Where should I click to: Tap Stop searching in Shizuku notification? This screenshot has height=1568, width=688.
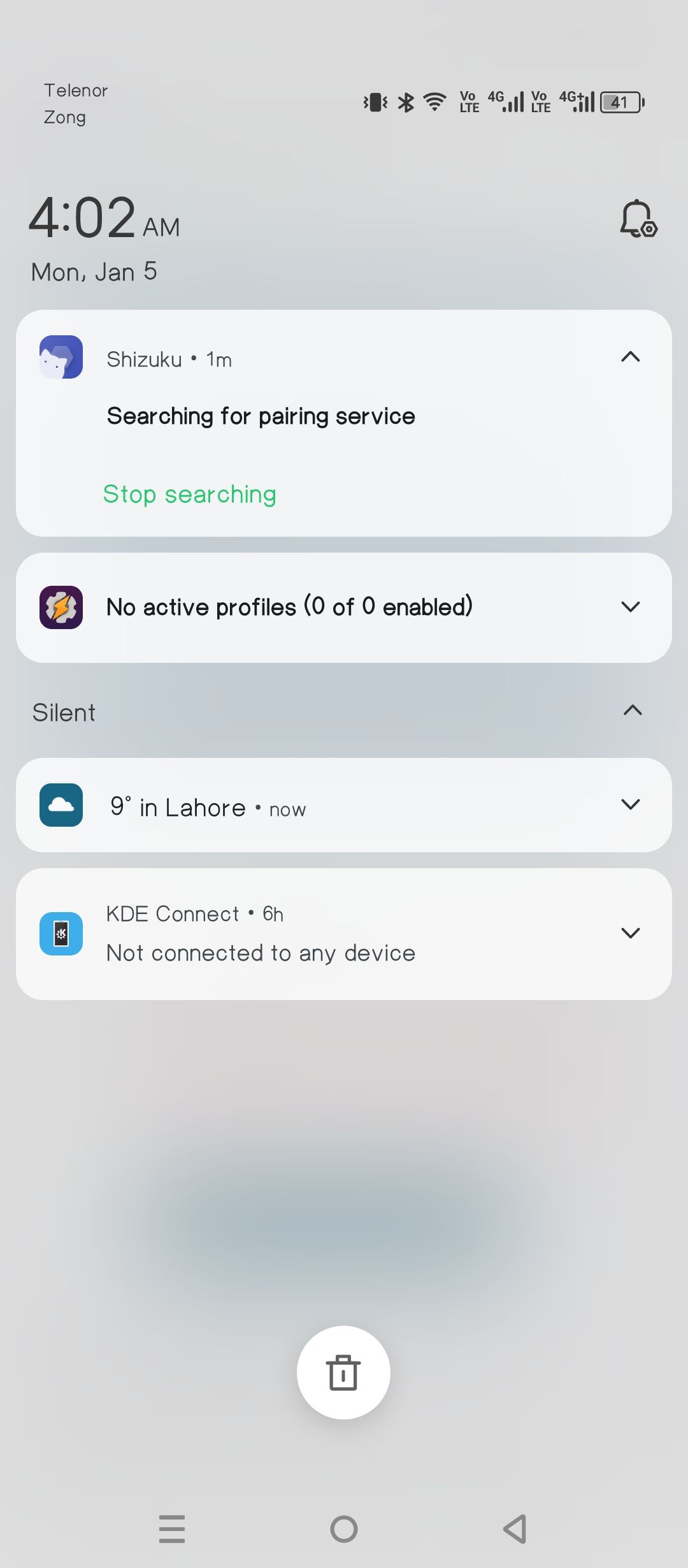190,494
